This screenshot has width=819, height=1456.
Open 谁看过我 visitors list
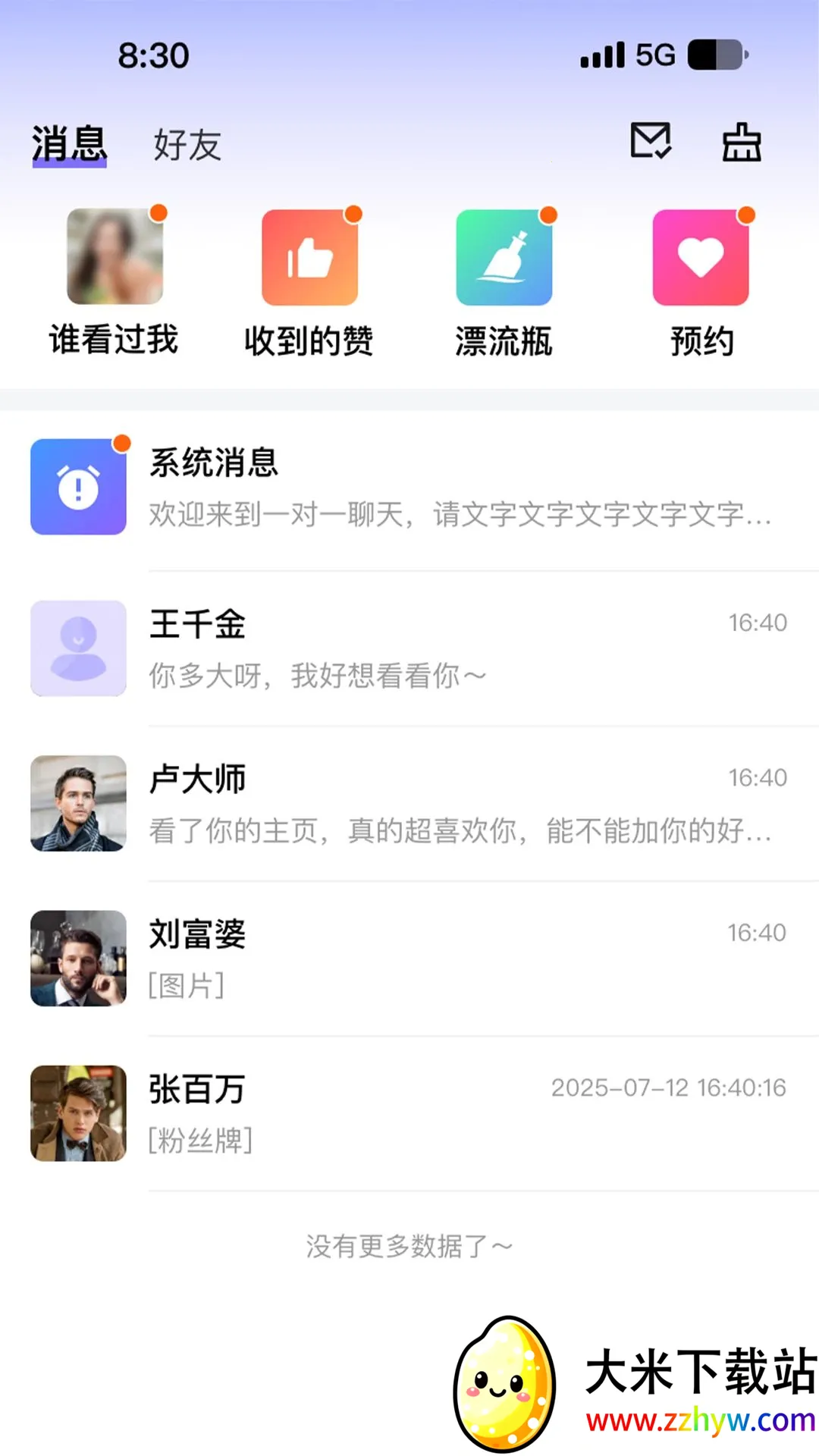[x=114, y=256]
